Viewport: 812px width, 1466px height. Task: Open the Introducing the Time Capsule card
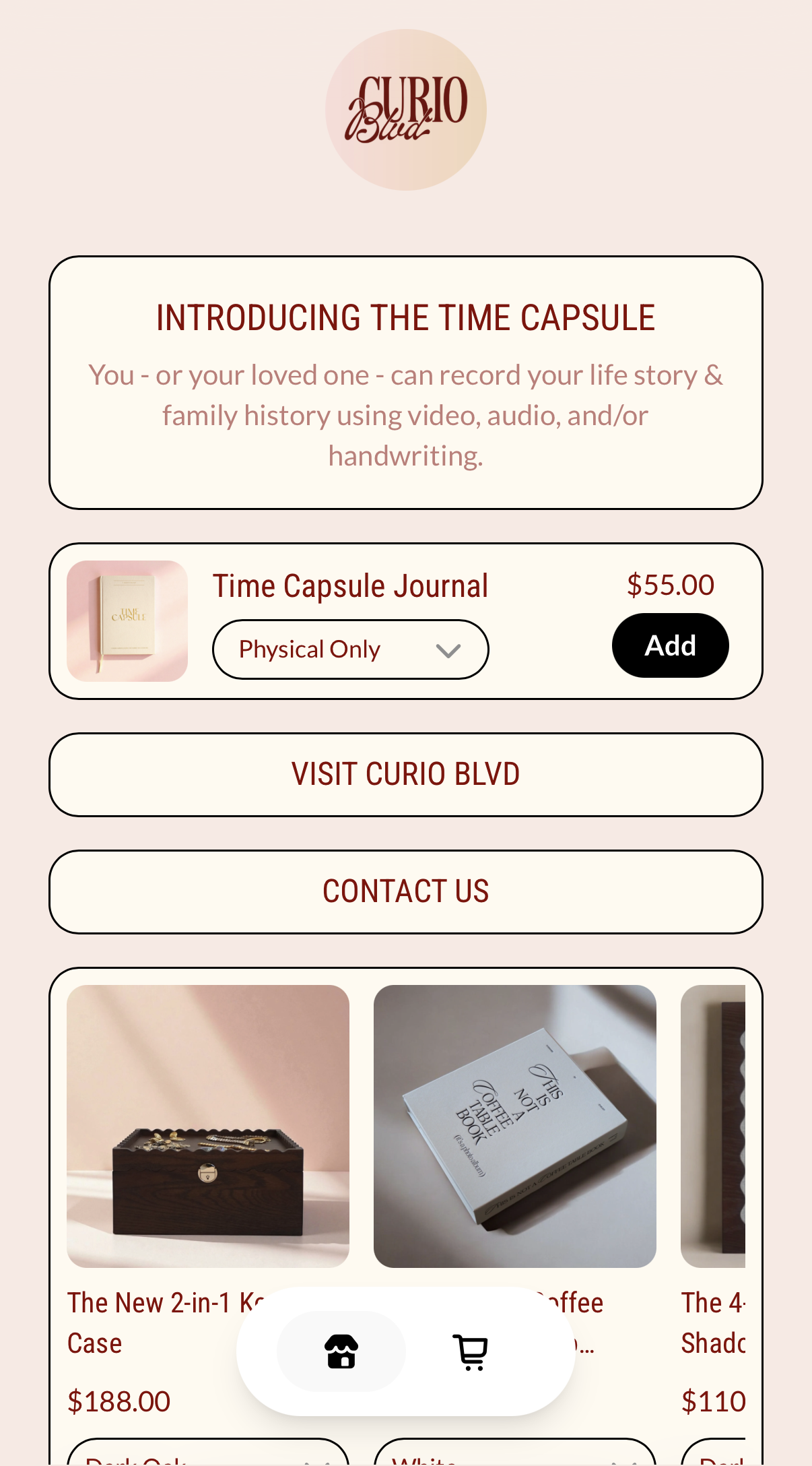point(405,382)
